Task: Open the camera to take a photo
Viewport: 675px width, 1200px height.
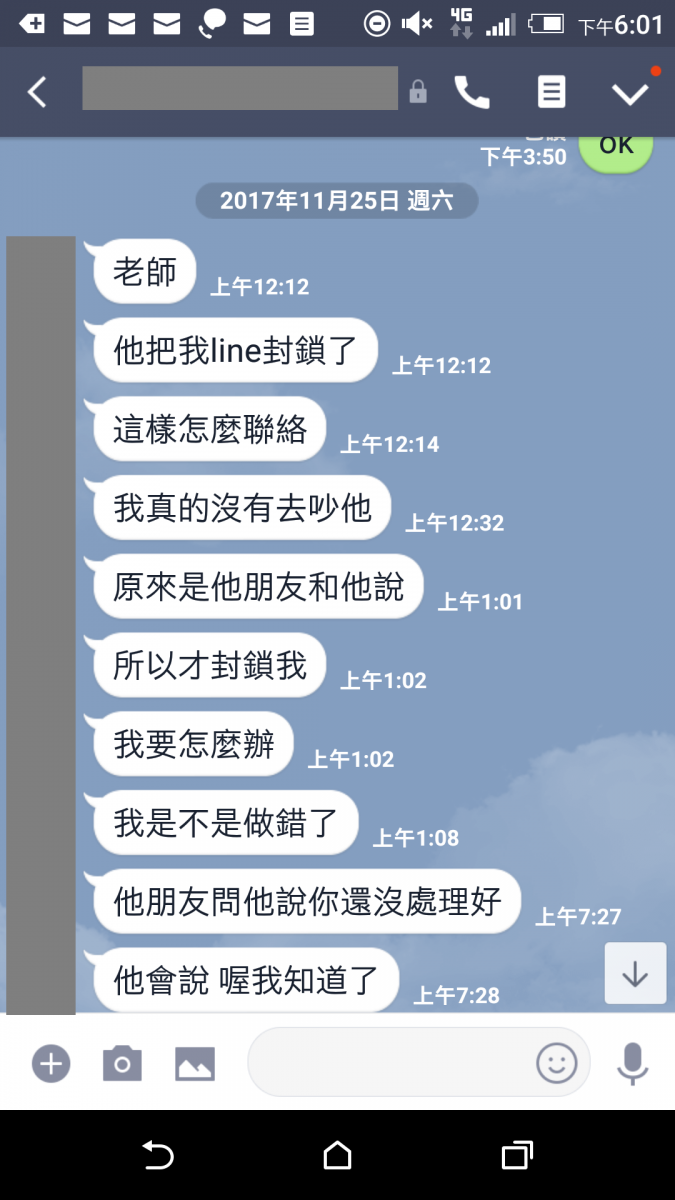Action: click(122, 1063)
